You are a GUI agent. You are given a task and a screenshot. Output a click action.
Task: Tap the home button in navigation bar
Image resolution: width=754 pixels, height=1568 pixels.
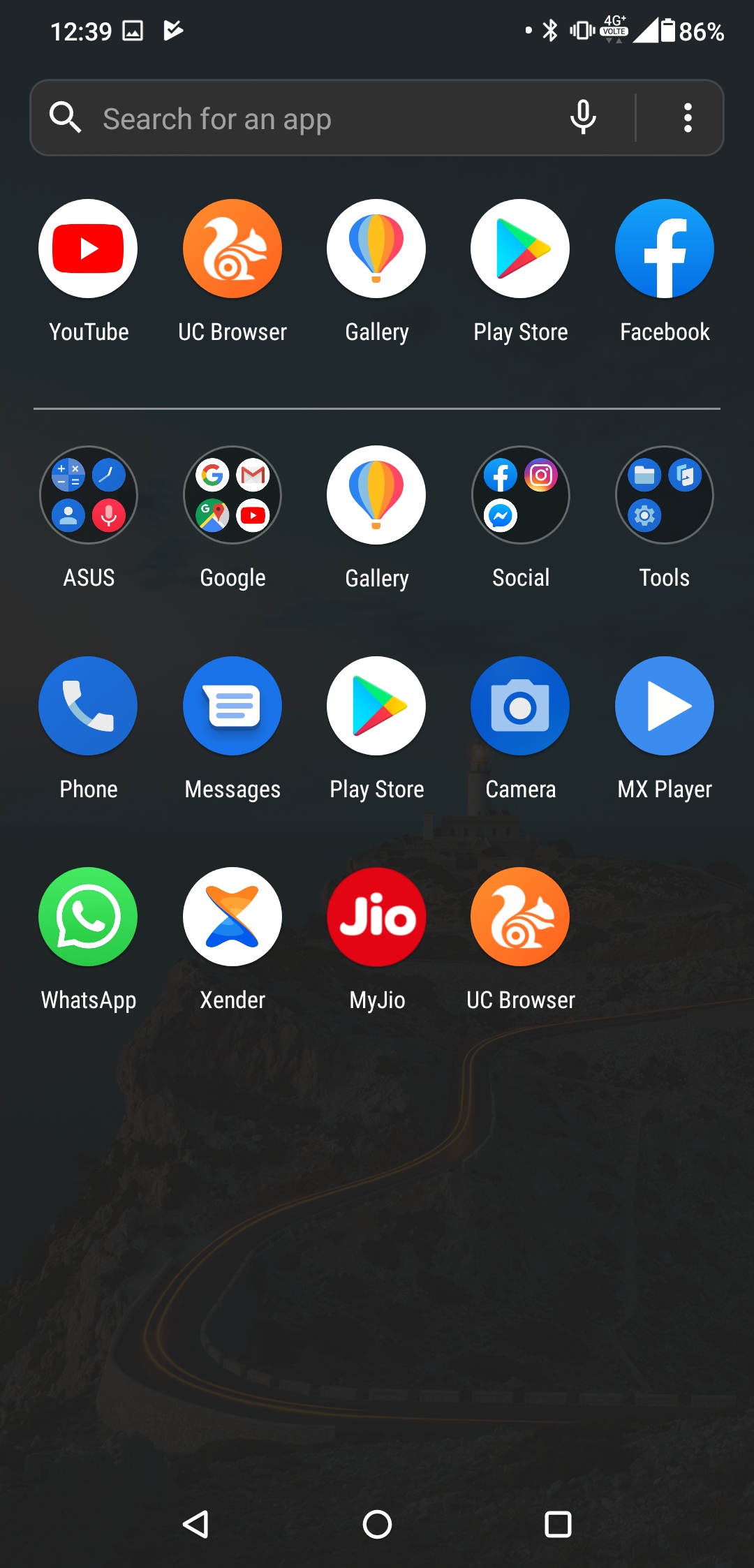(377, 1524)
